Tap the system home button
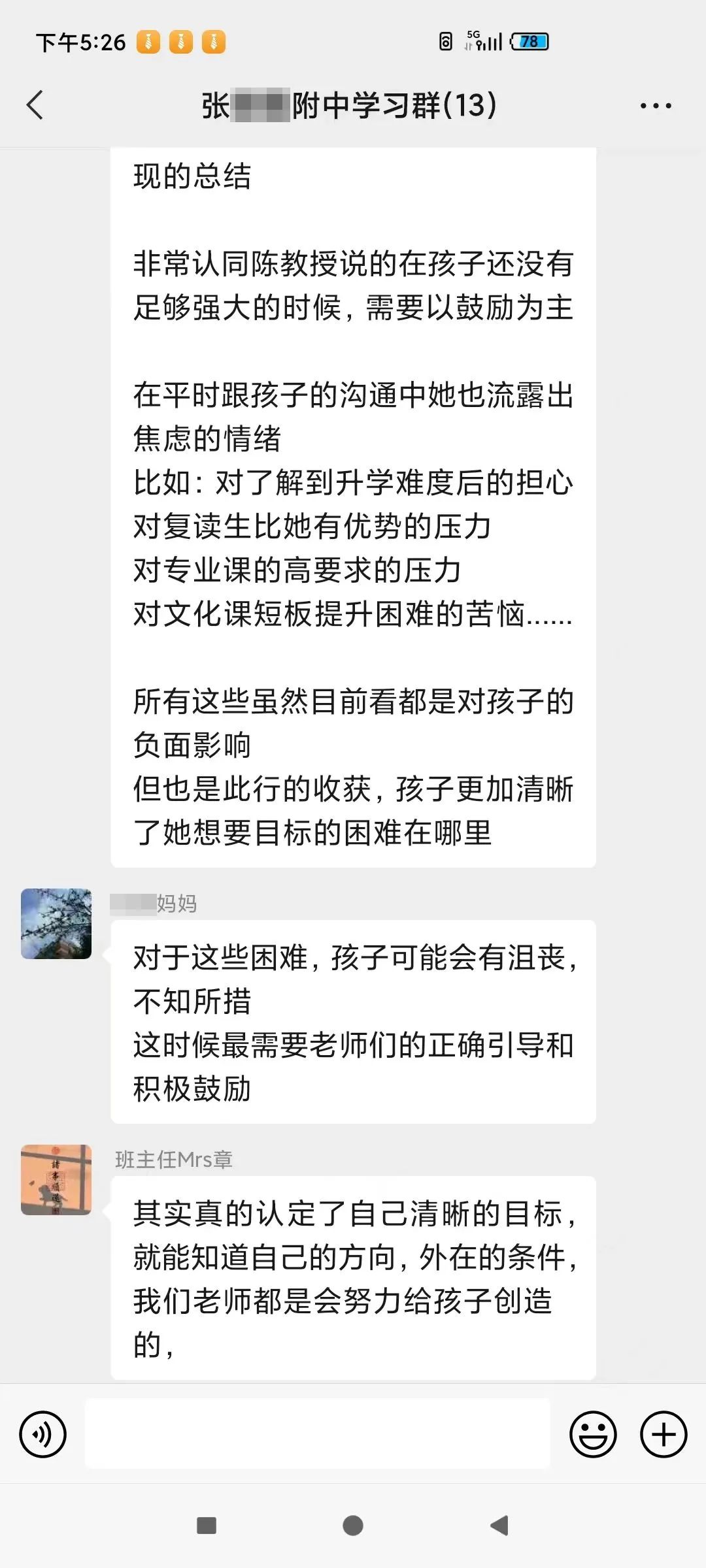 [353, 1526]
